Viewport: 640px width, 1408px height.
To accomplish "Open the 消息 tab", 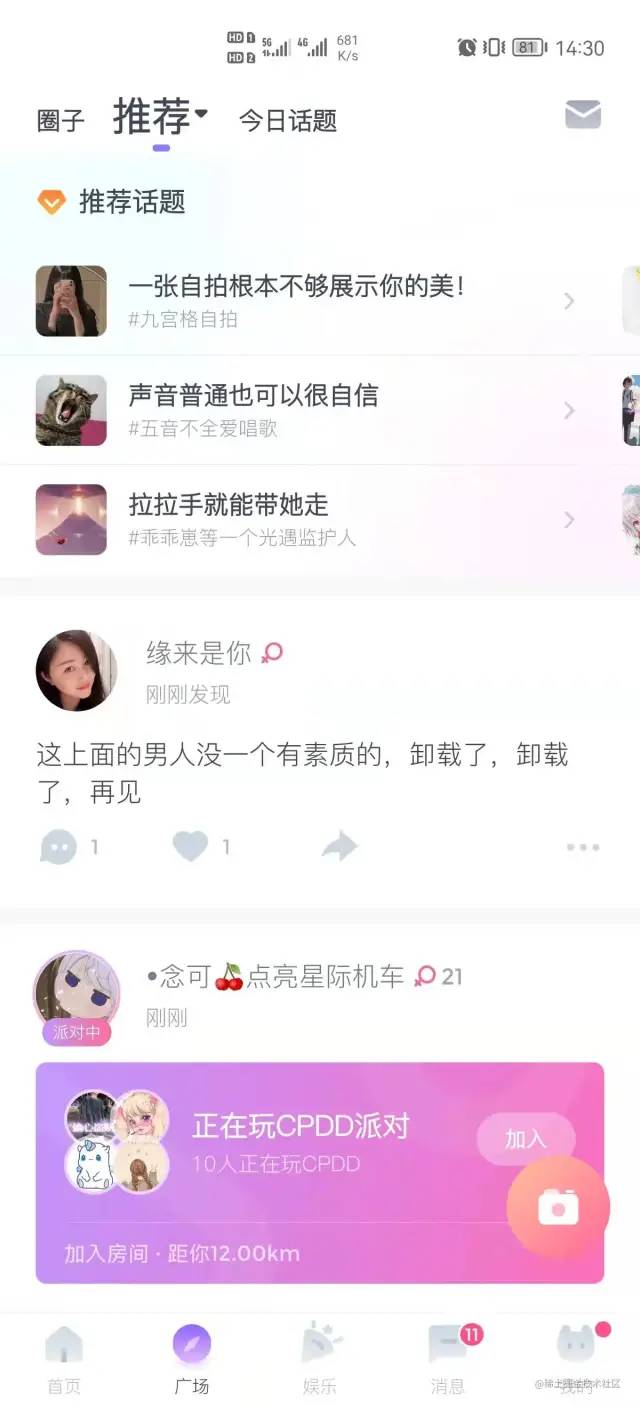I will point(448,1359).
